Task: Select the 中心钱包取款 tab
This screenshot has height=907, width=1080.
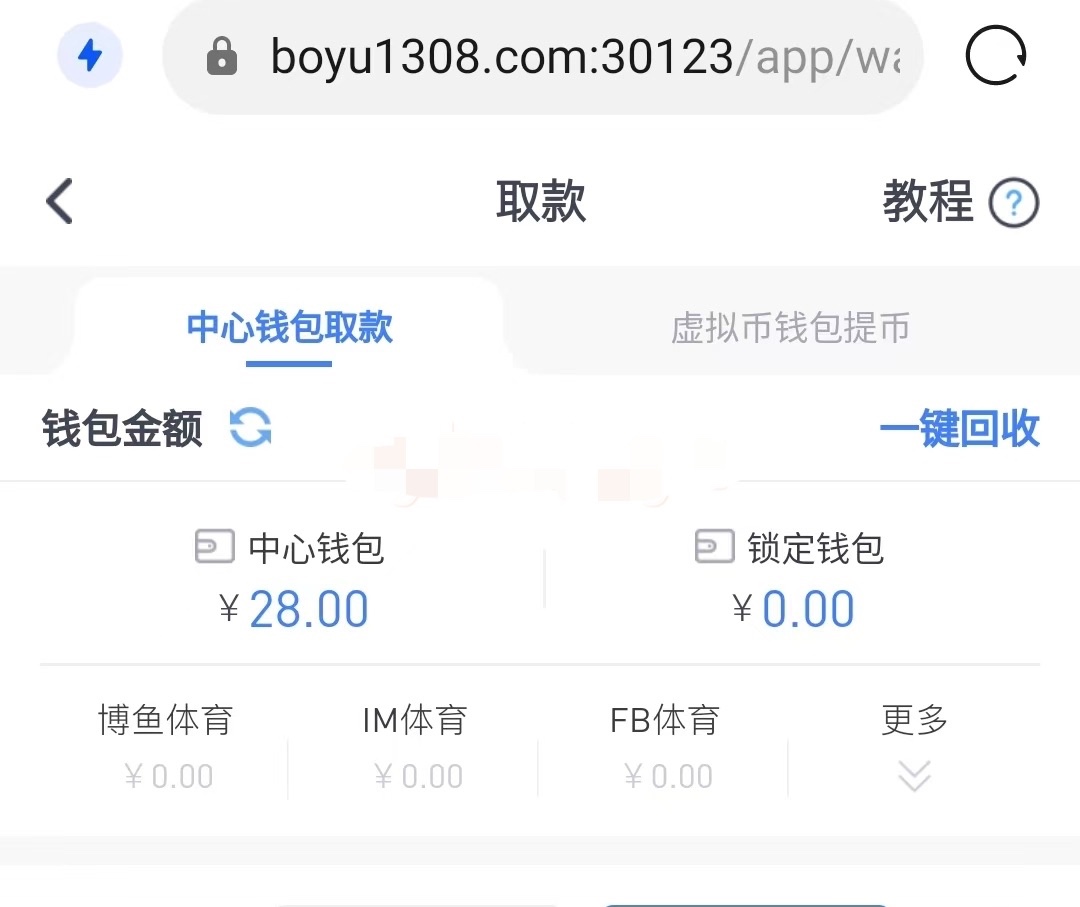Action: point(290,329)
